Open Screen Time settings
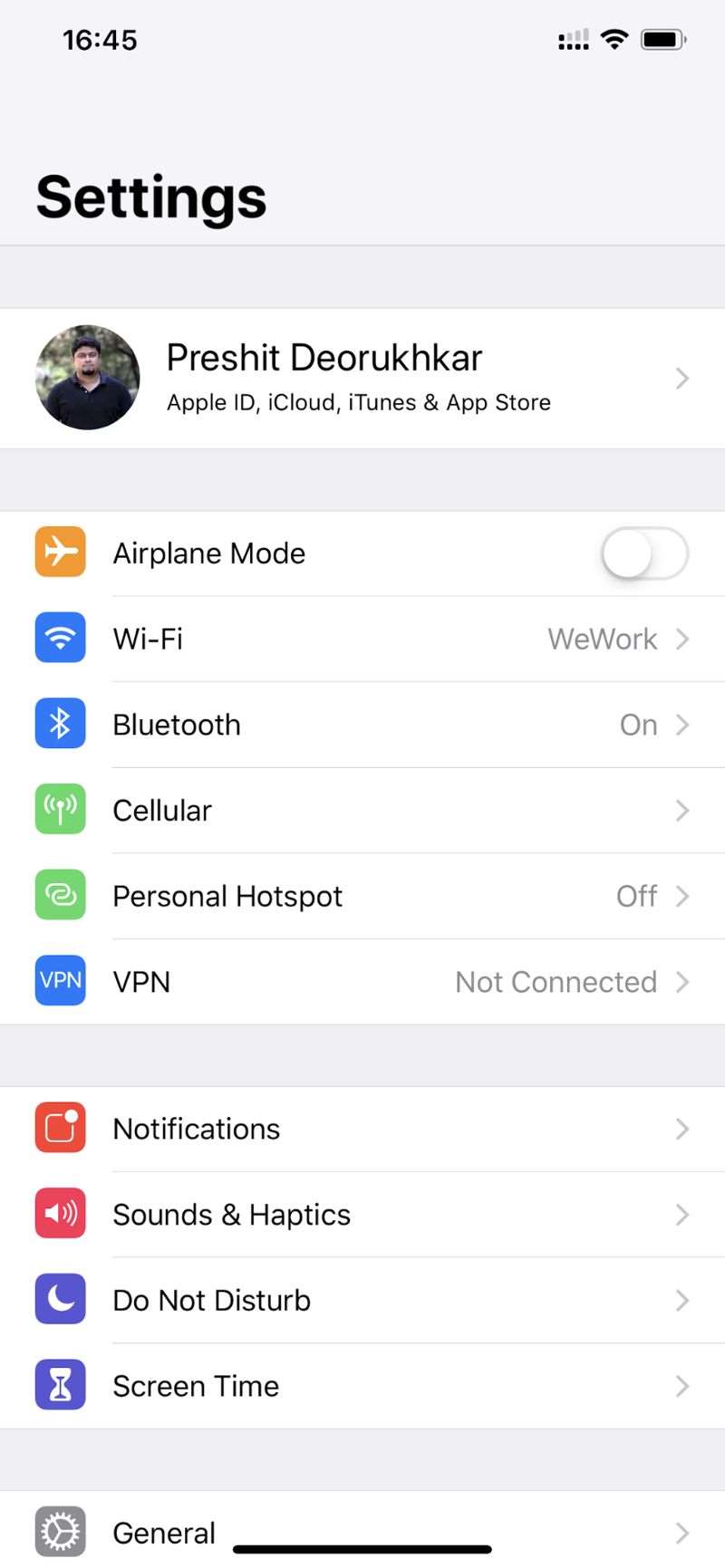This screenshot has width=725, height=1568. pos(362,1385)
